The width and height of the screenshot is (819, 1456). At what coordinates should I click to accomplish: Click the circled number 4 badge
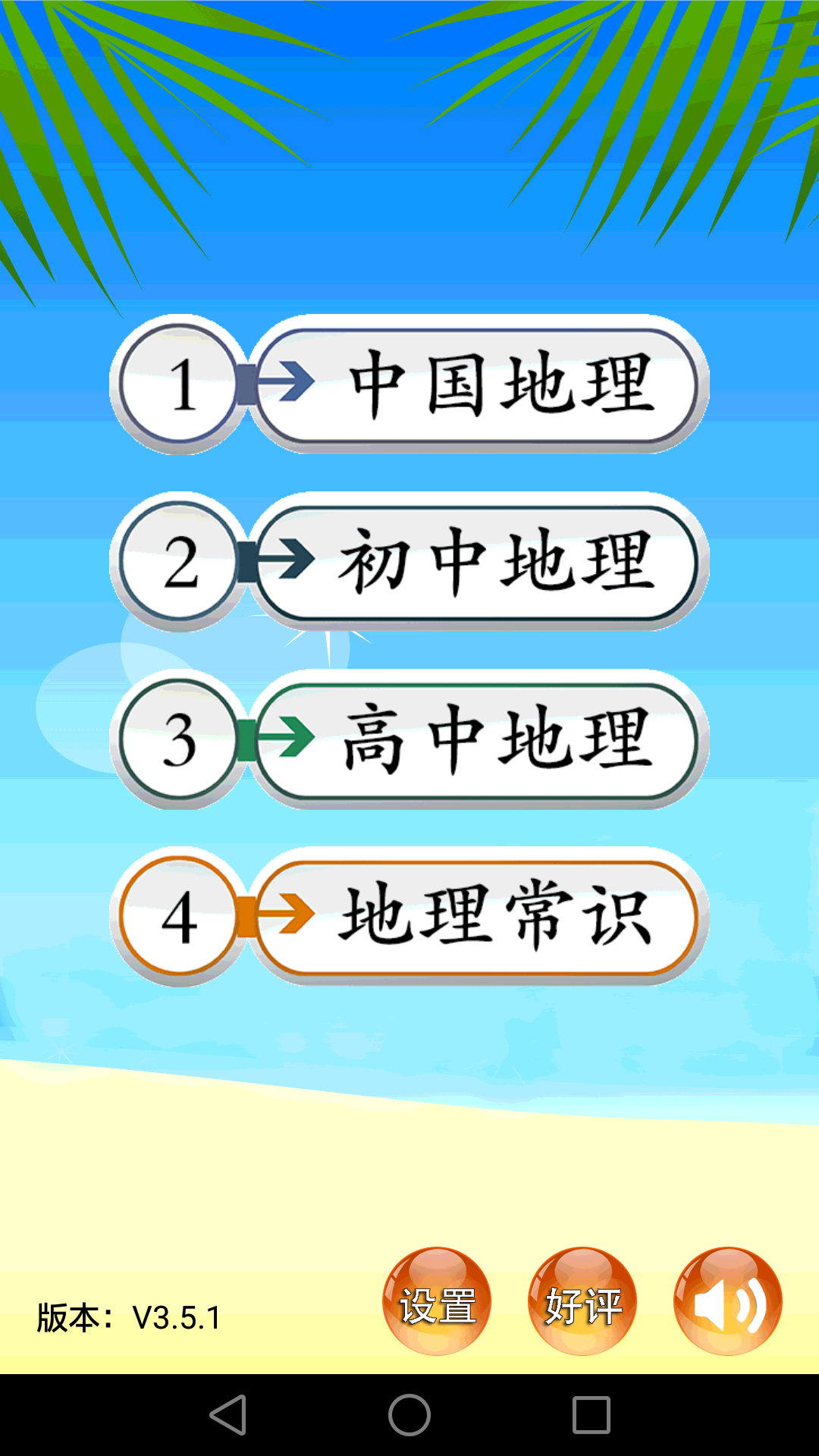coord(180,915)
